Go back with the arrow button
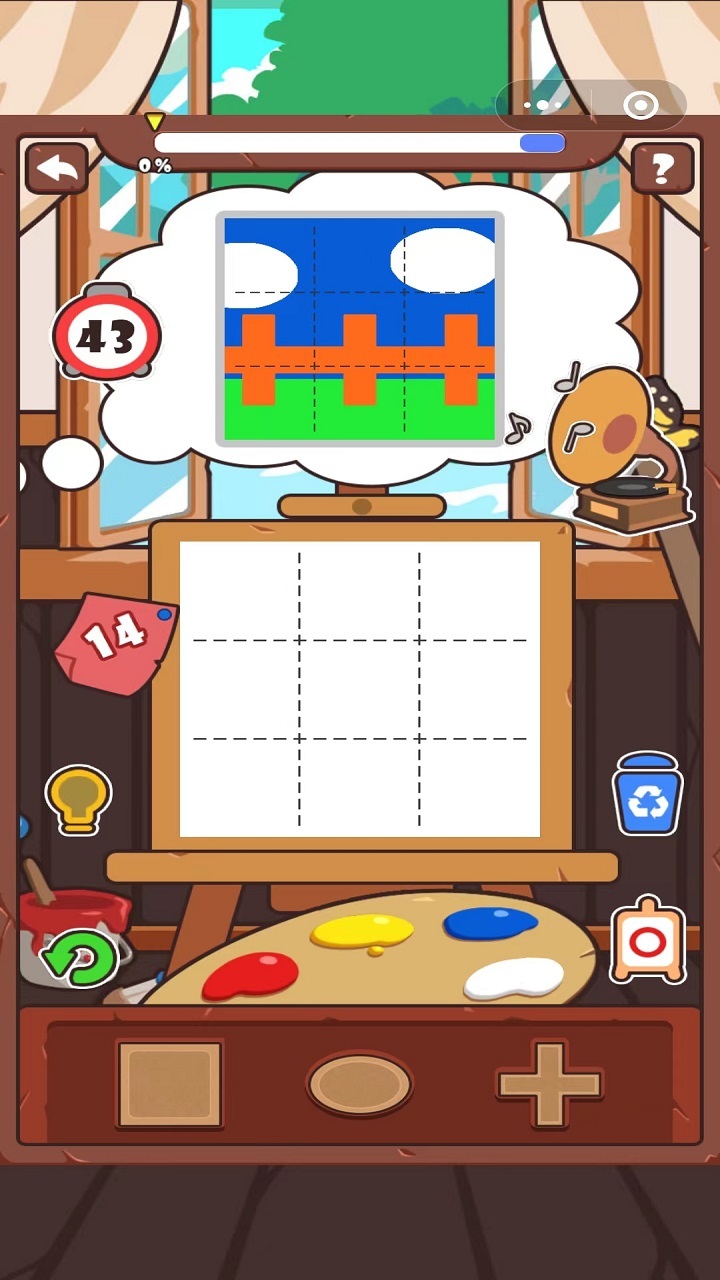 click(x=57, y=169)
